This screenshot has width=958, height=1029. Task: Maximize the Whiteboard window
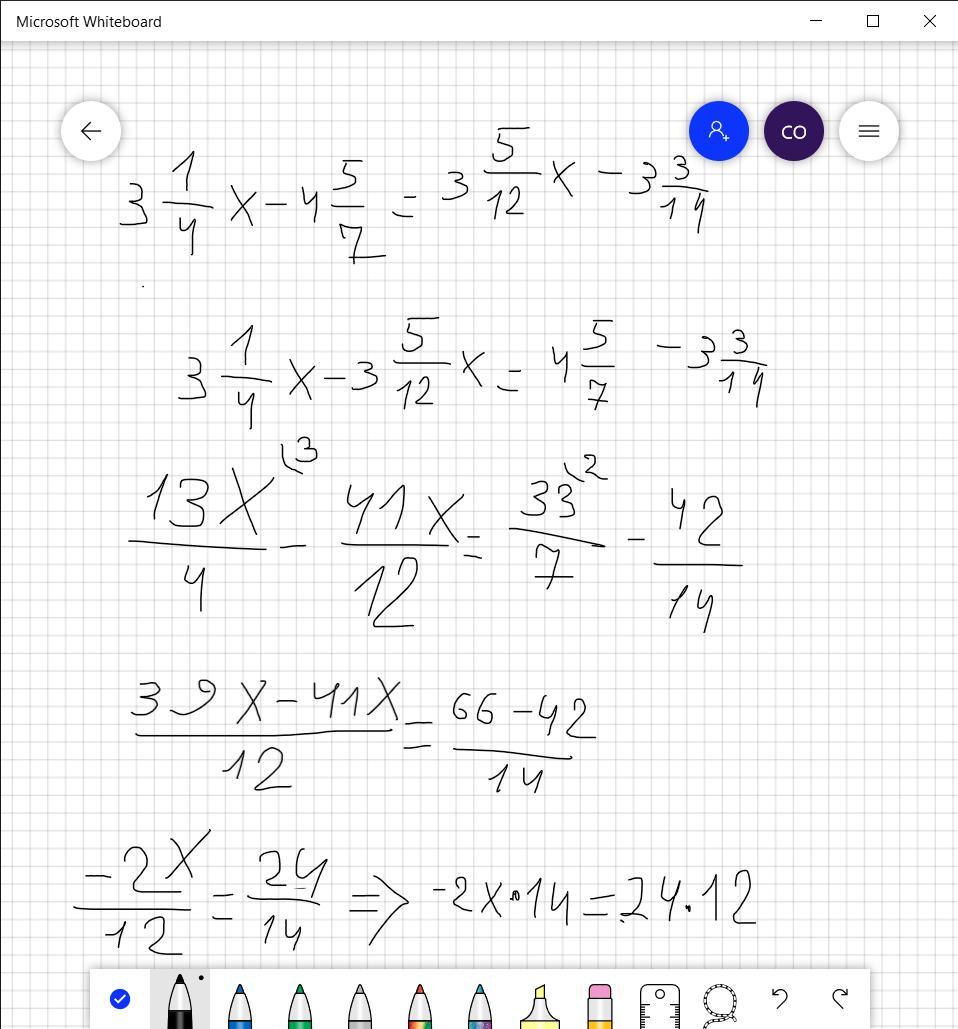[873, 21]
